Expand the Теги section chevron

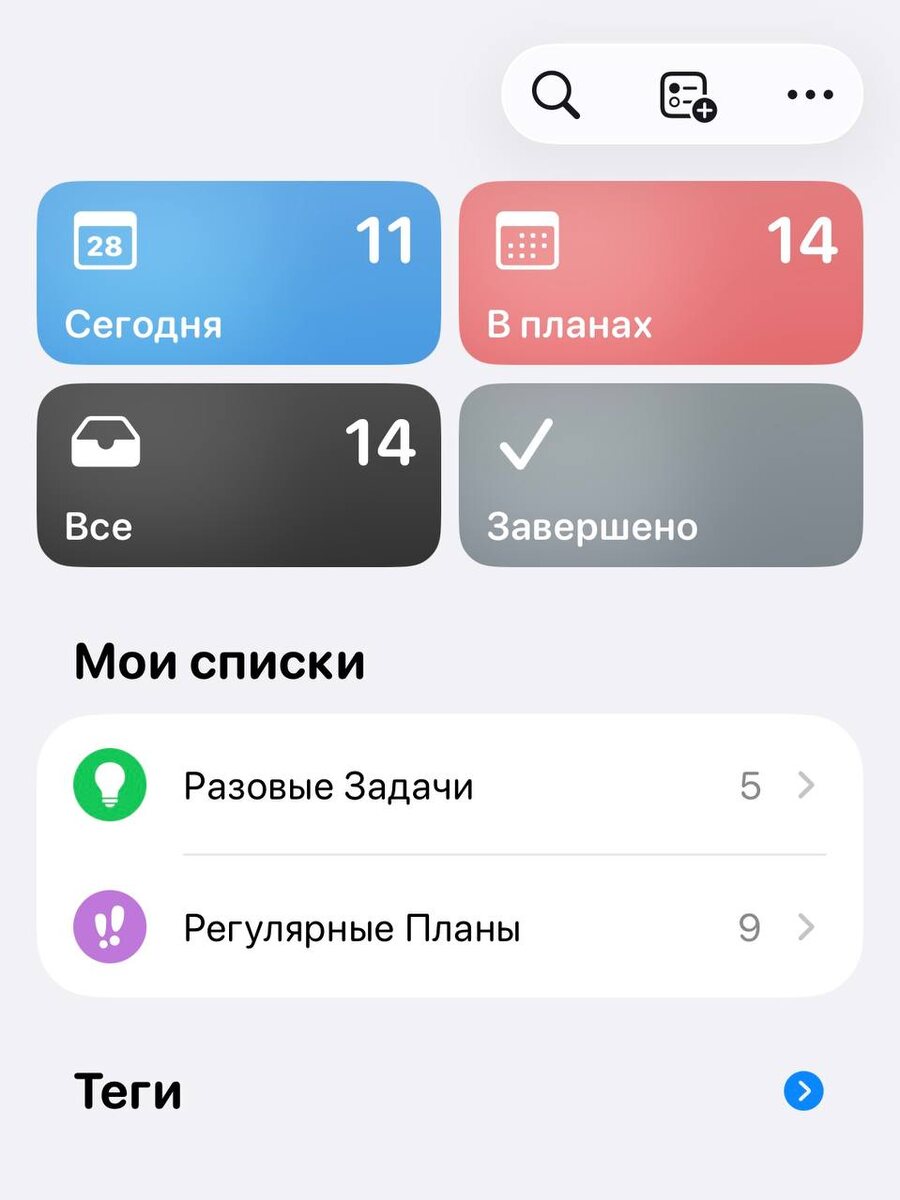pyautogui.click(x=804, y=1091)
